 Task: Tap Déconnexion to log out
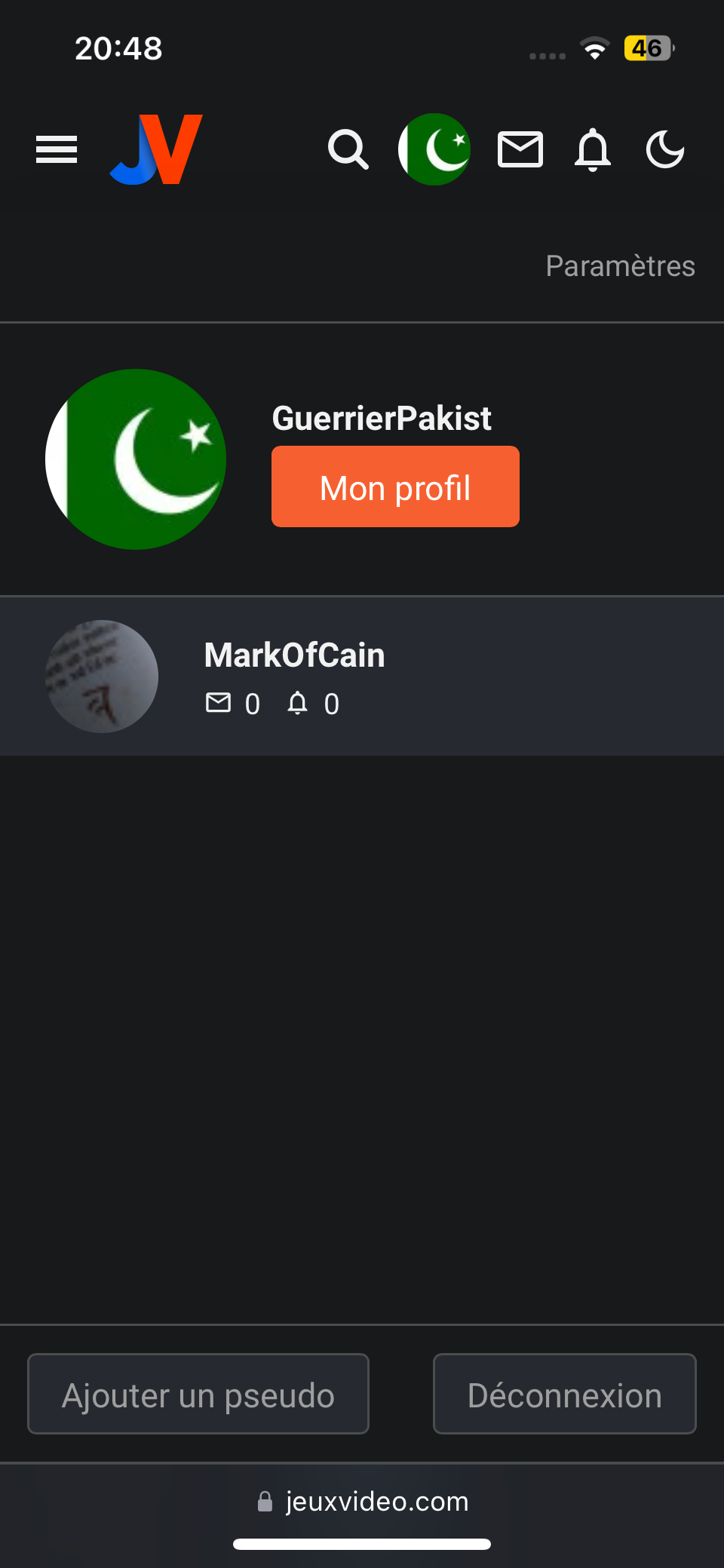565,1394
